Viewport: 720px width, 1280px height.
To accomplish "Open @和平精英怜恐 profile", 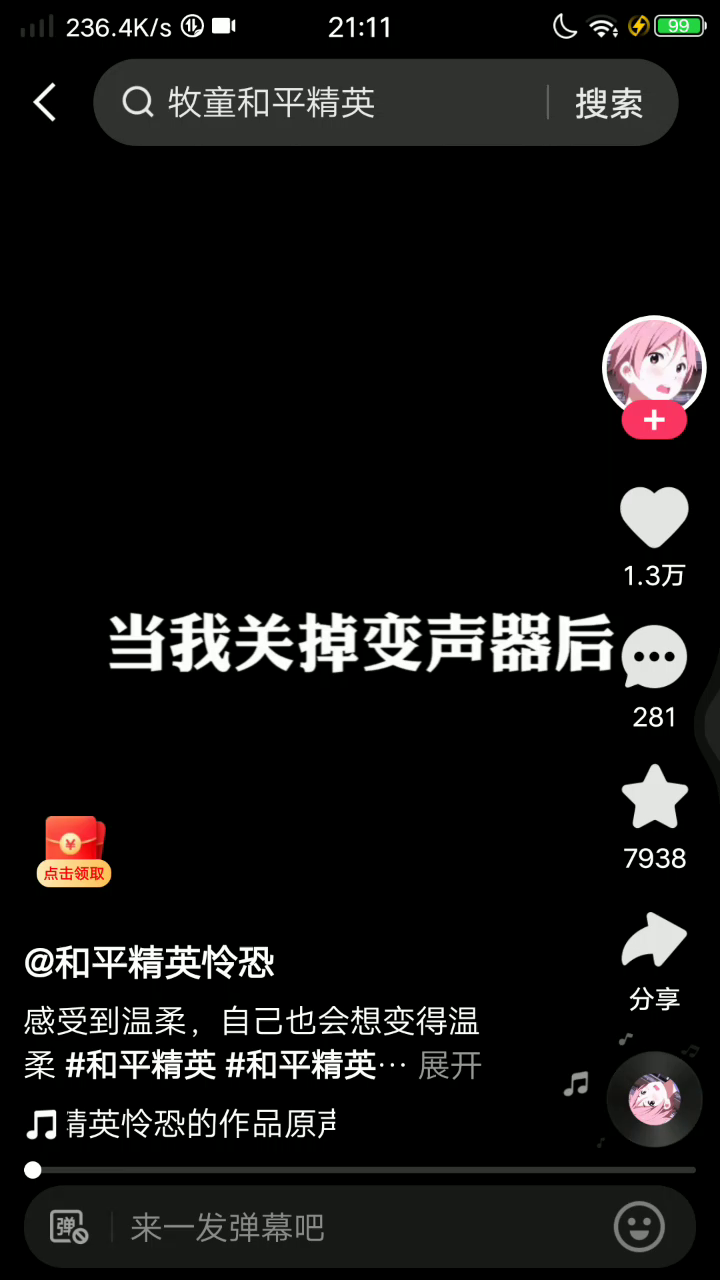I will point(150,964).
